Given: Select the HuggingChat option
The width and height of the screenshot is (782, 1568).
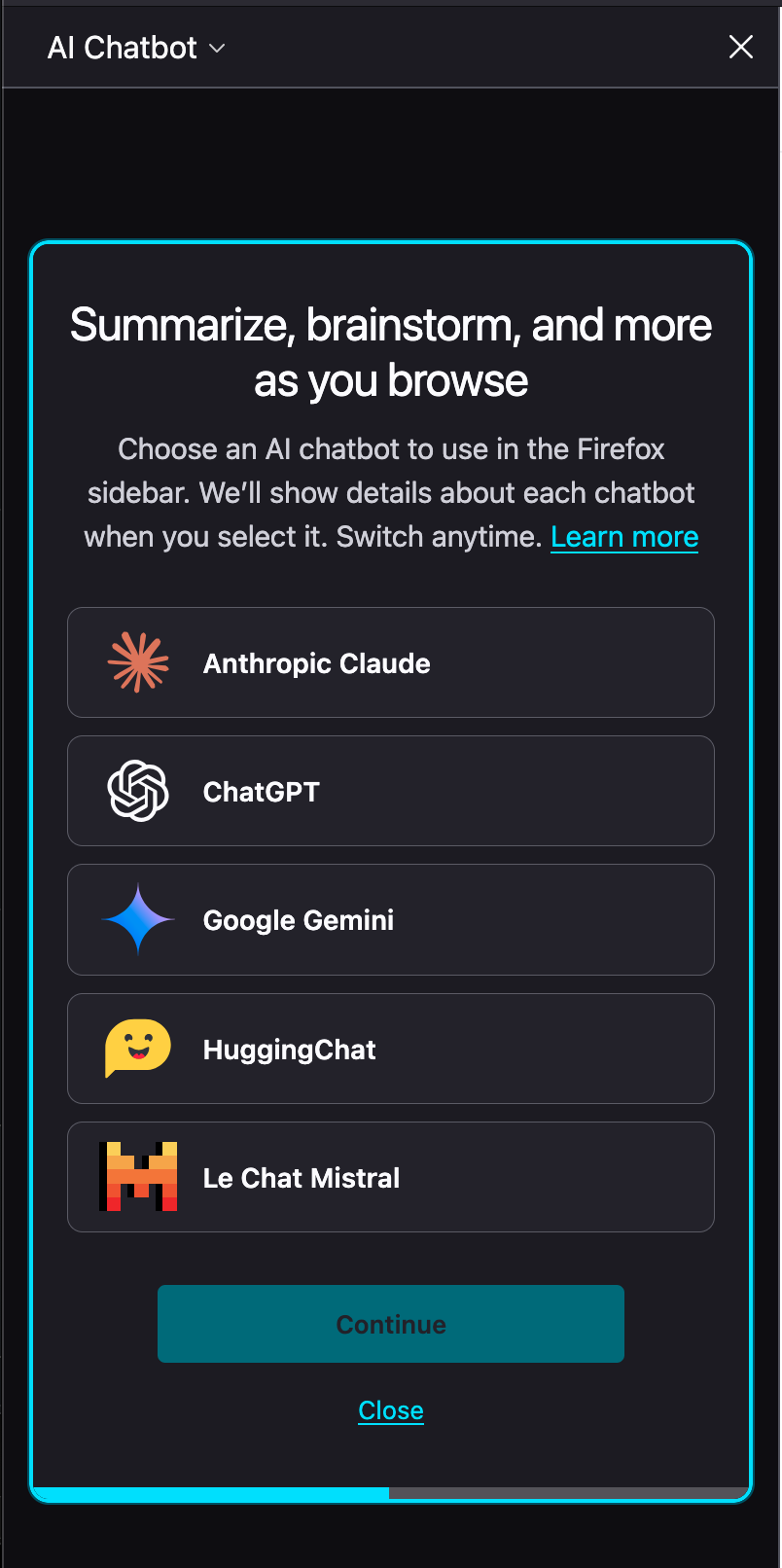Looking at the screenshot, I should tap(391, 1049).
